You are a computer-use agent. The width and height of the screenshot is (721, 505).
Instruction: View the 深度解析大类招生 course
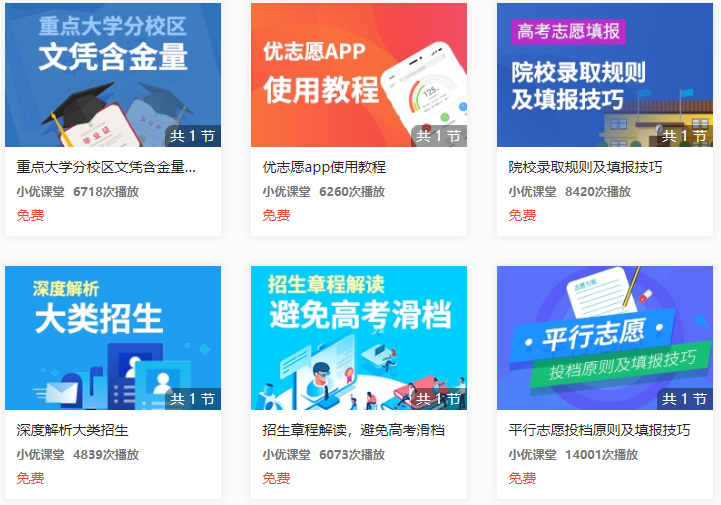point(112,338)
